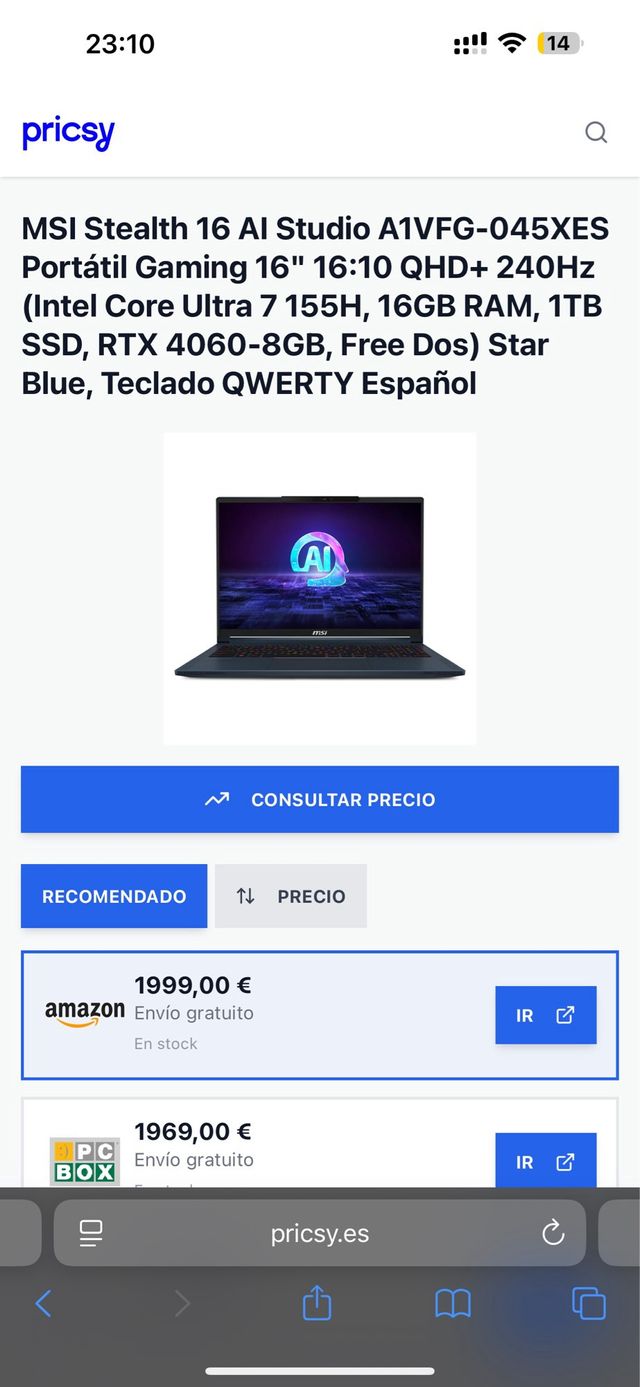
Task: Tap the Consultar Precio button
Action: [320, 799]
